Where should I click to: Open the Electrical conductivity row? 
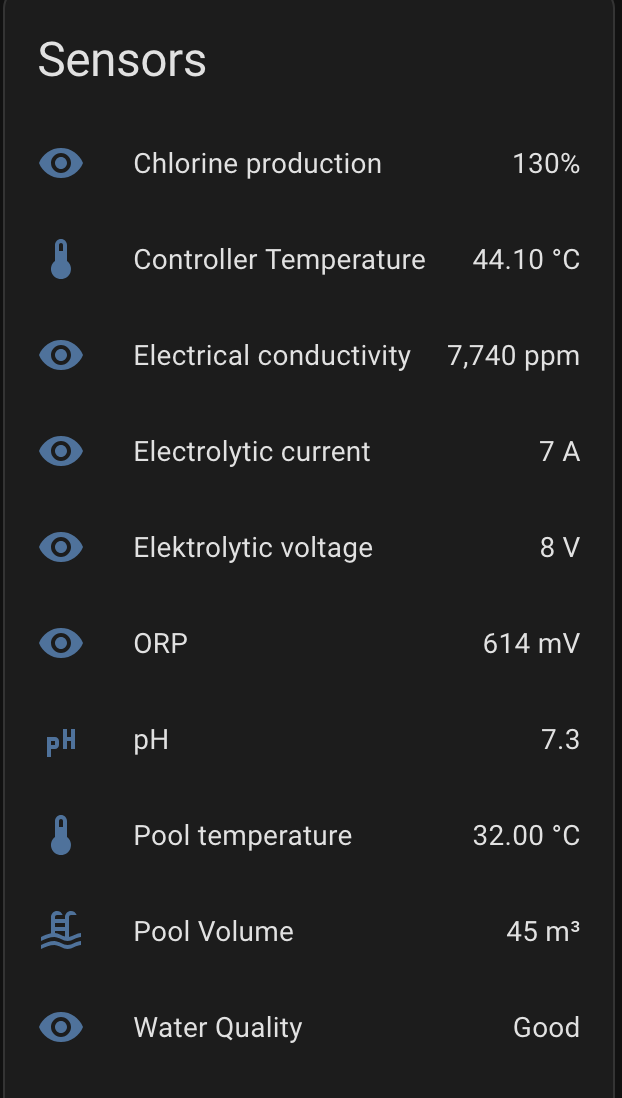(272, 356)
